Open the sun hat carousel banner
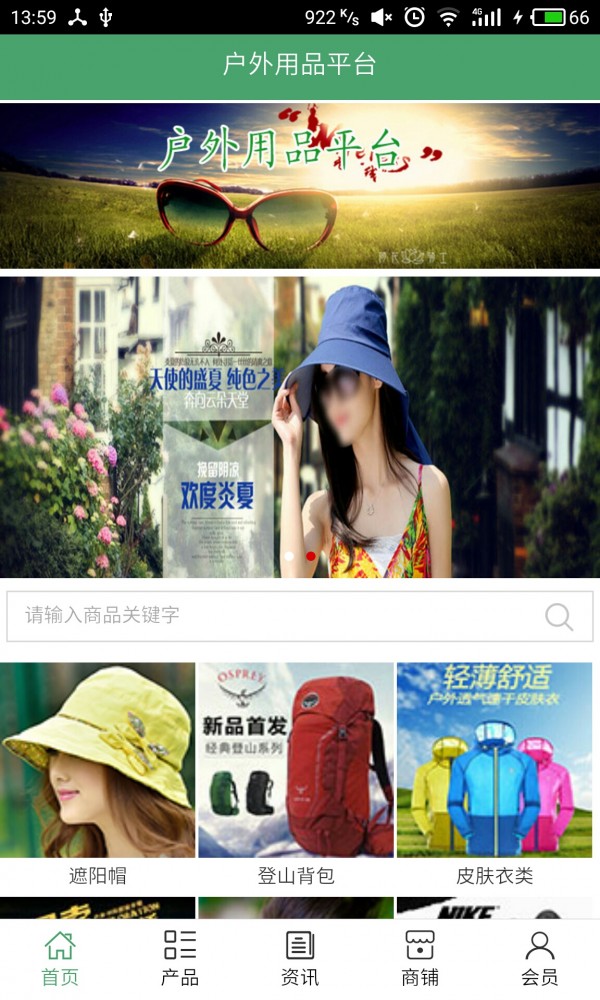The width and height of the screenshot is (600, 1000). tap(300, 427)
